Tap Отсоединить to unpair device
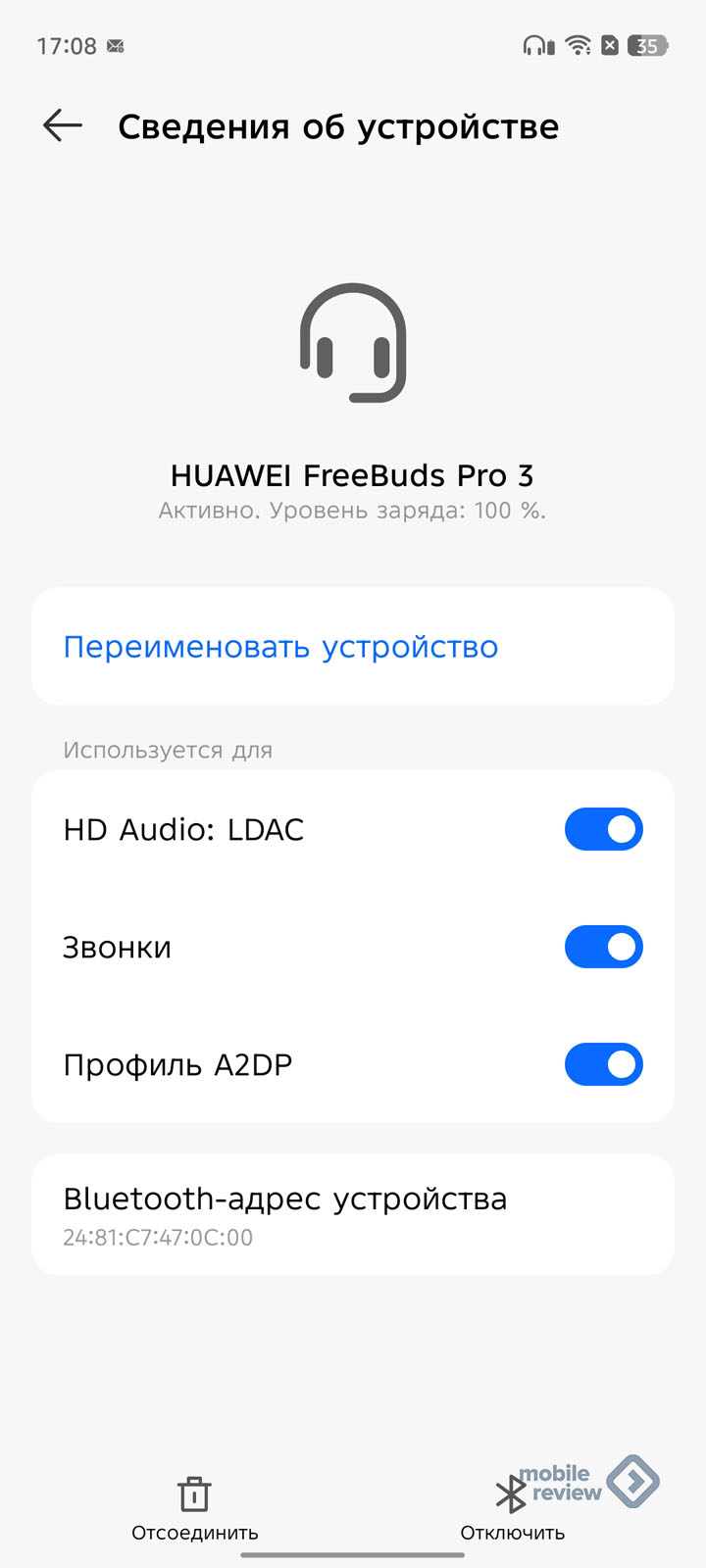The width and height of the screenshot is (706, 1568). (195, 1509)
